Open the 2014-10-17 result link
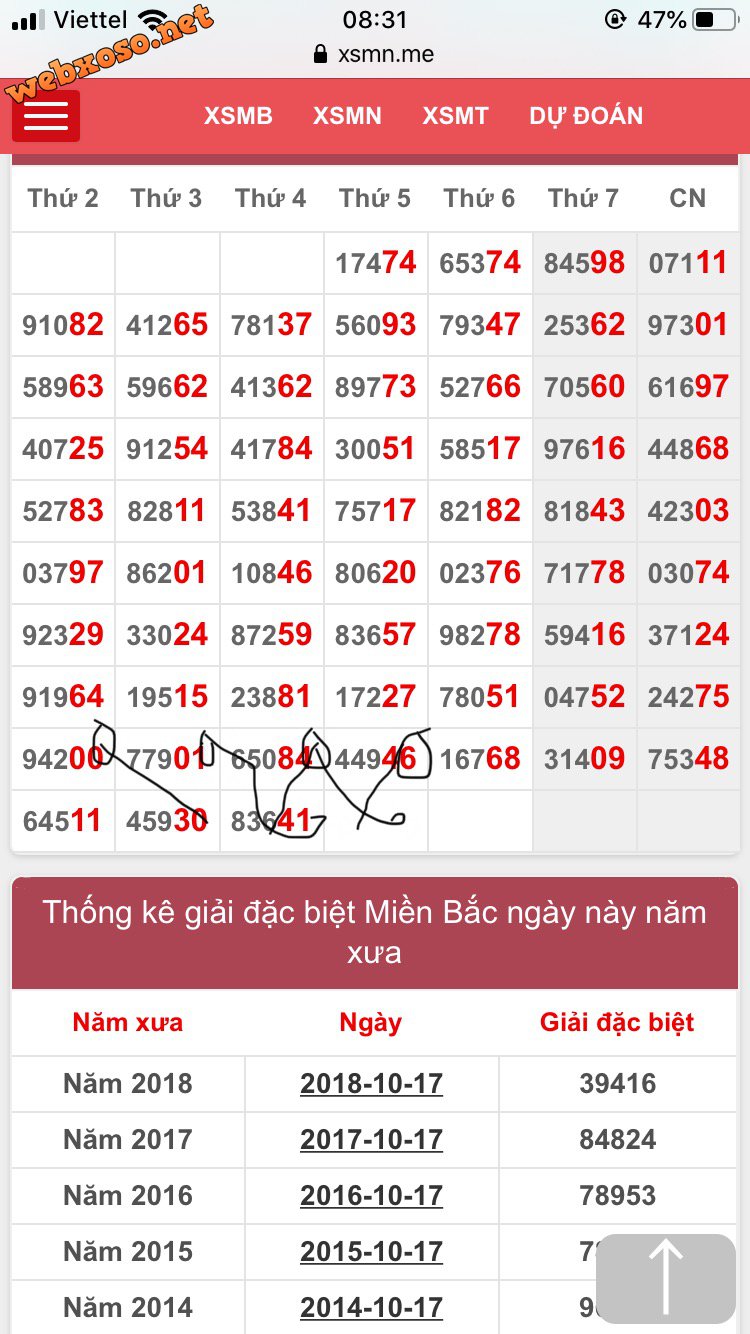This screenshot has height=1334, width=750. (x=371, y=1308)
